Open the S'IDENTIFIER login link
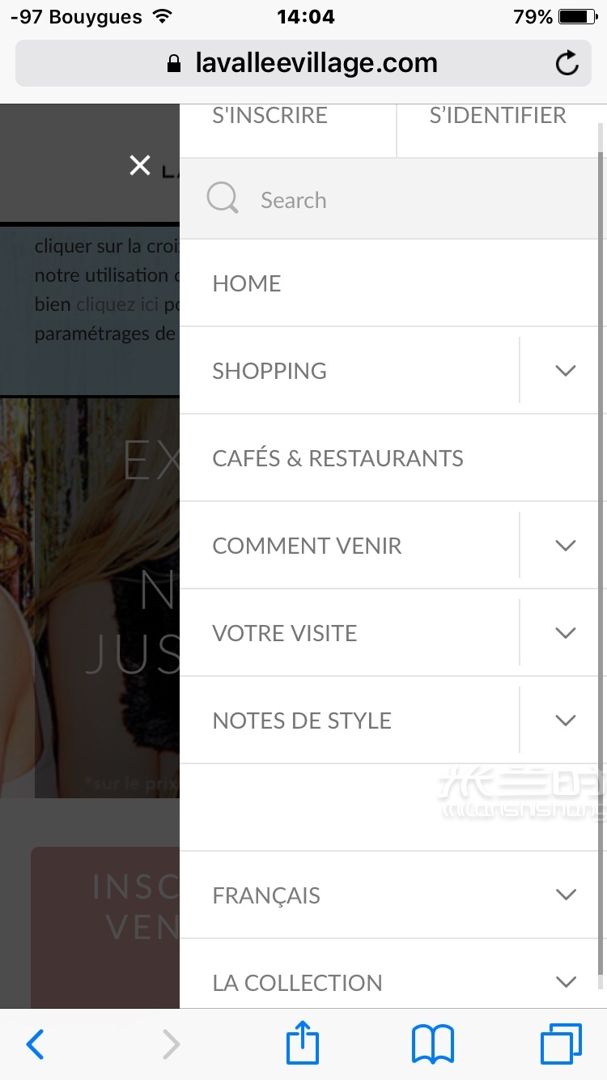607x1080 pixels. click(497, 116)
